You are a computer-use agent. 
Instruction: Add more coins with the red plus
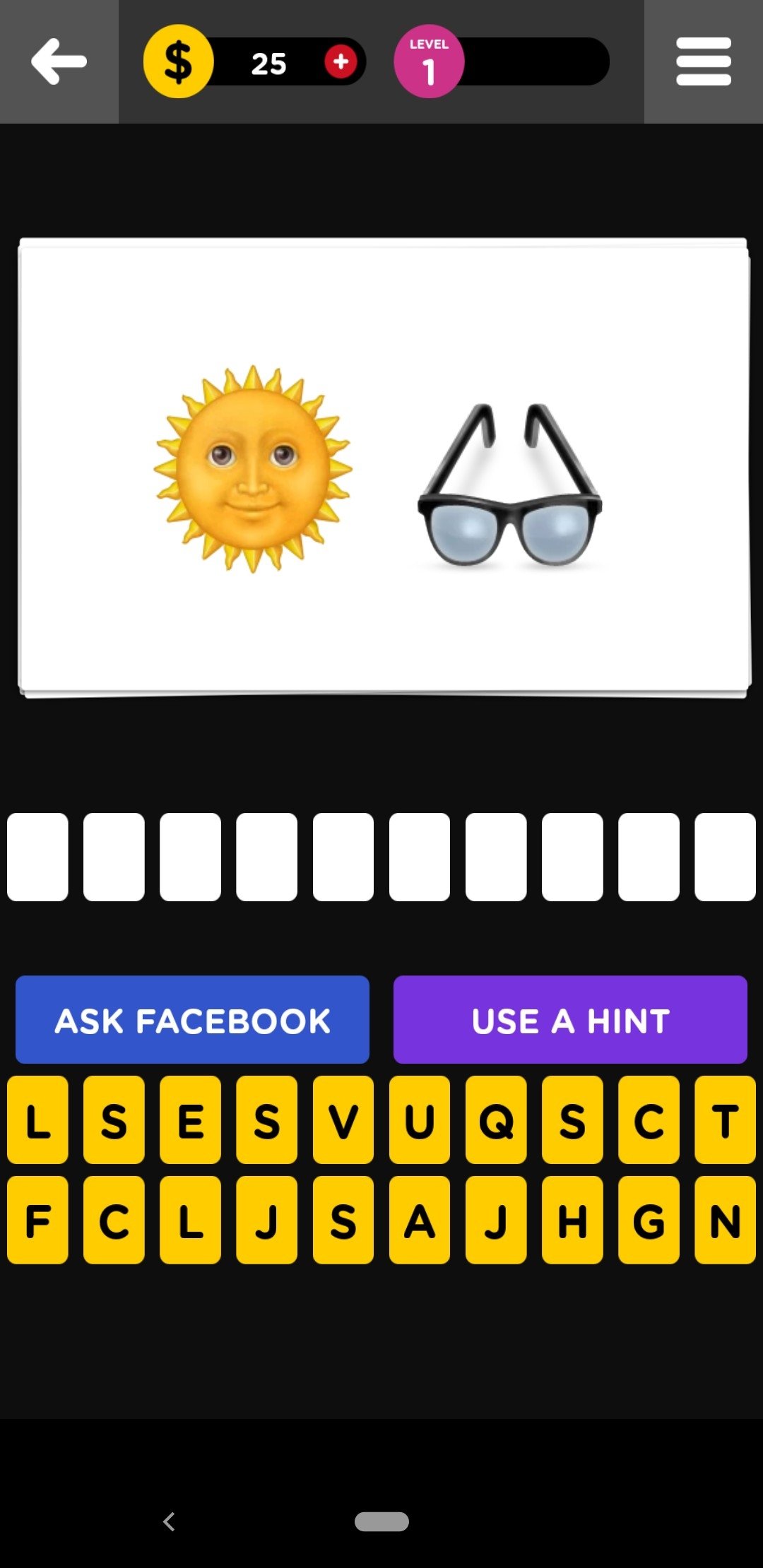[341, 61]
